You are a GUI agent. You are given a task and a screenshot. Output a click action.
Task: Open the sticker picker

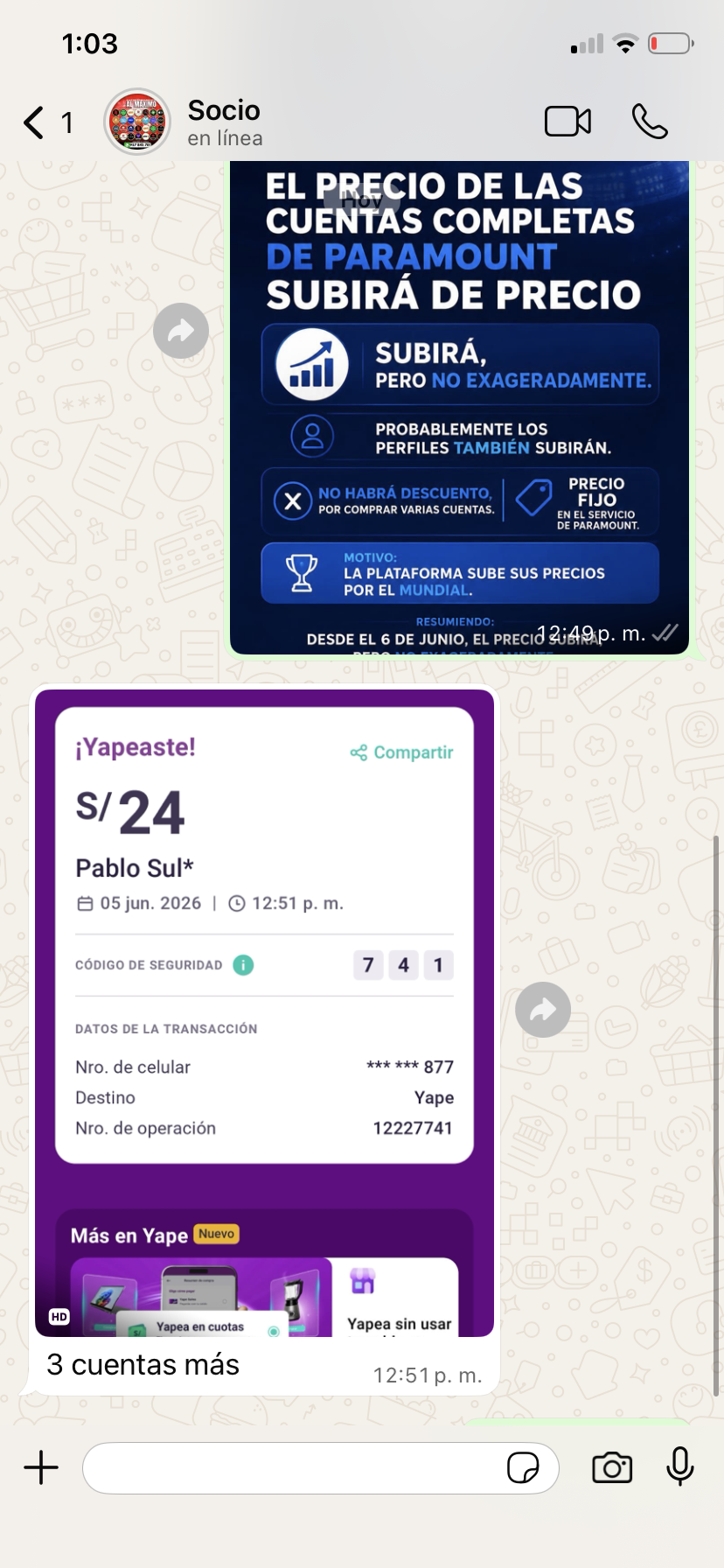click(523, 1467)
